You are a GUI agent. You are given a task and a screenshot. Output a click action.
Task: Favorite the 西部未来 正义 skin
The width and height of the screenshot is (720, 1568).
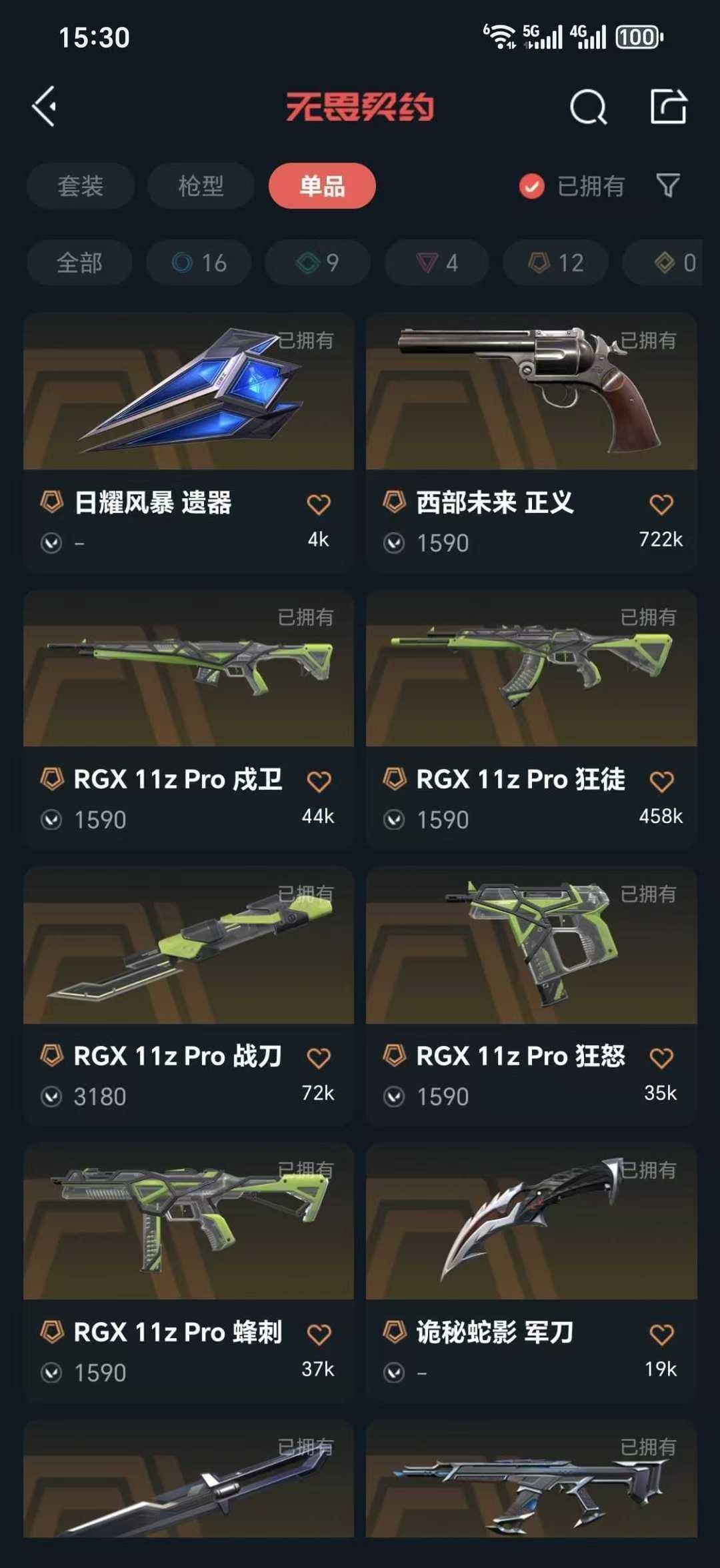[x=661, y=504]
